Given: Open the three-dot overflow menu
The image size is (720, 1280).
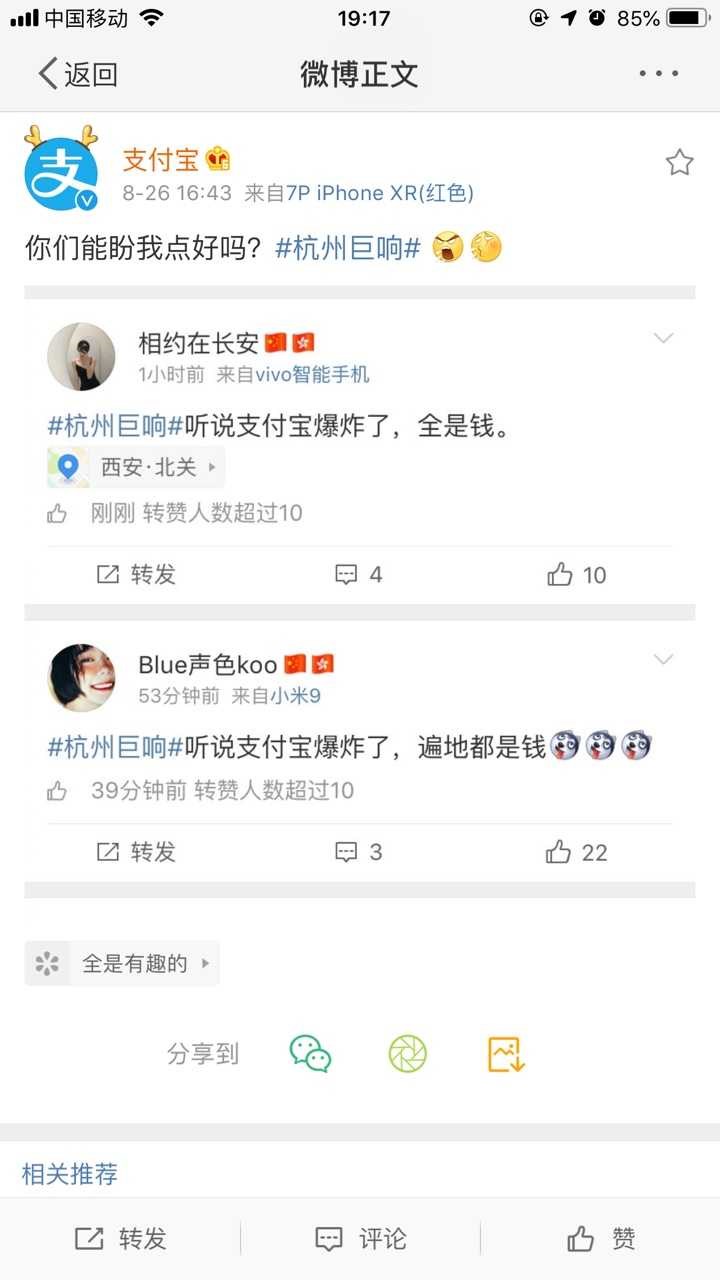Looking at the screenshot, I should click(x=658, y=74).
